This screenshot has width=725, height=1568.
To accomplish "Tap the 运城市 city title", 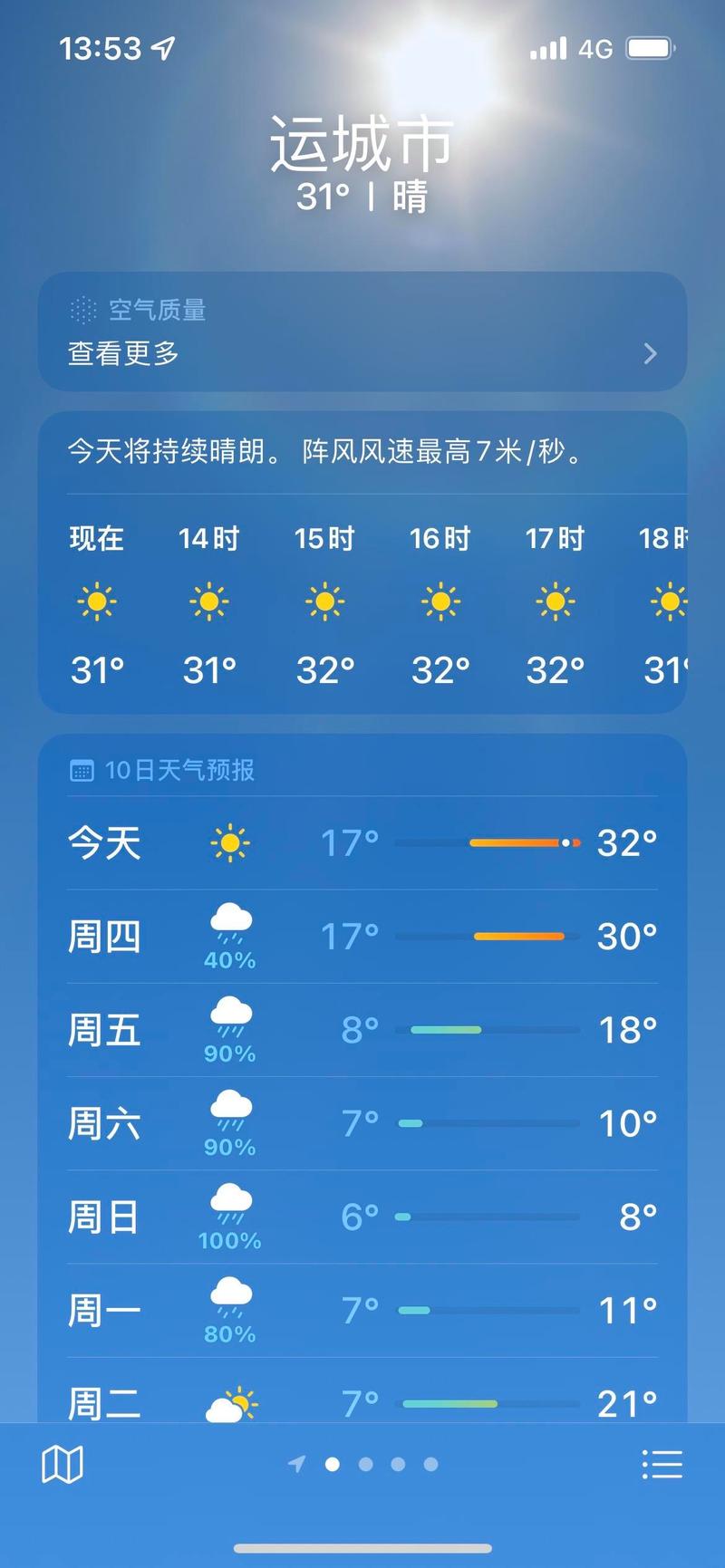I will click(x=362, y=142).
